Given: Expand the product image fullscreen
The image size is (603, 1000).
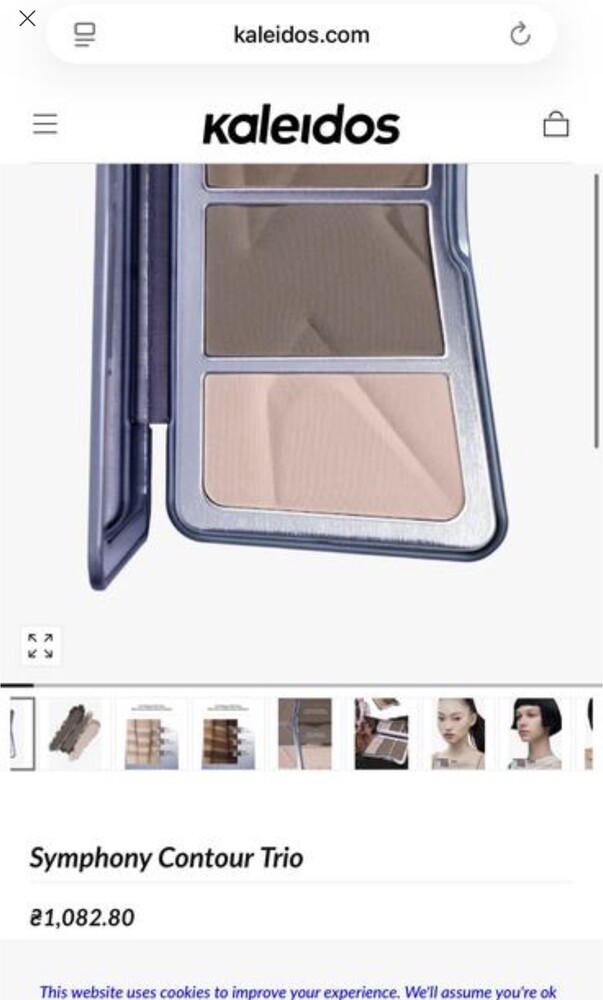Looking at the screenshot, I should tap(41, 645).
